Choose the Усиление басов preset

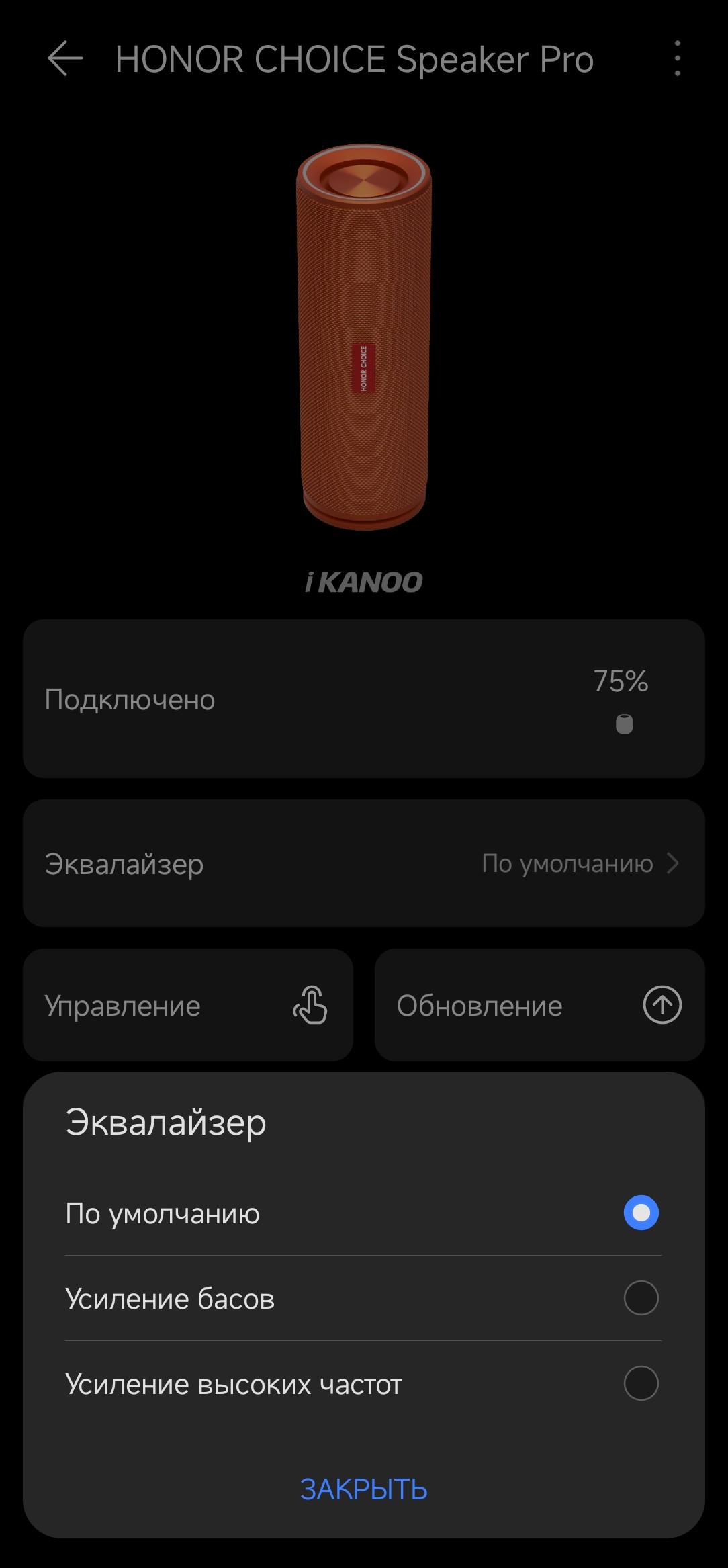click(641, 1298)
